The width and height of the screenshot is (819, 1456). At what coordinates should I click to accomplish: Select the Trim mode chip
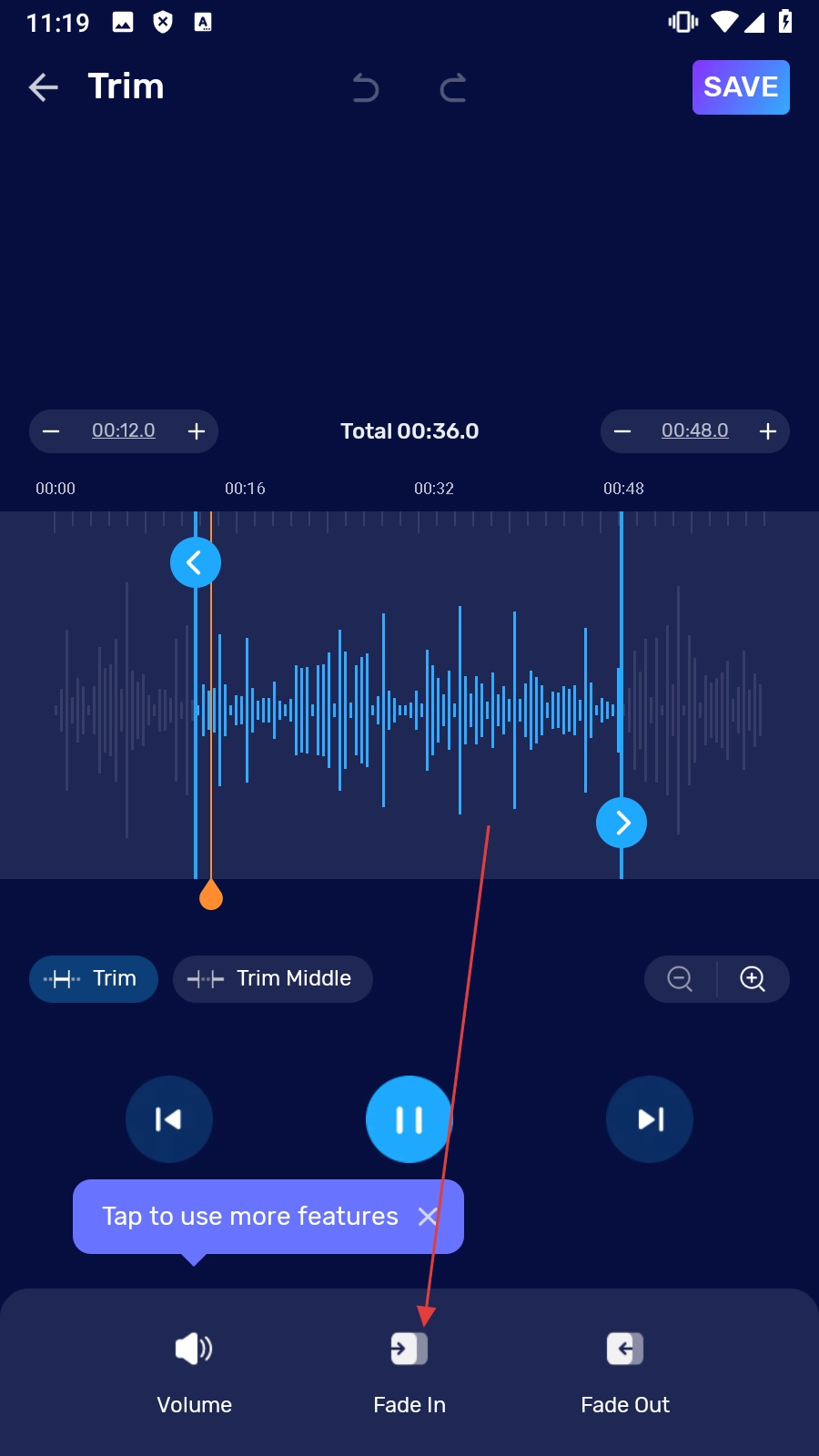pyautogui.click(x=94, y=979)
